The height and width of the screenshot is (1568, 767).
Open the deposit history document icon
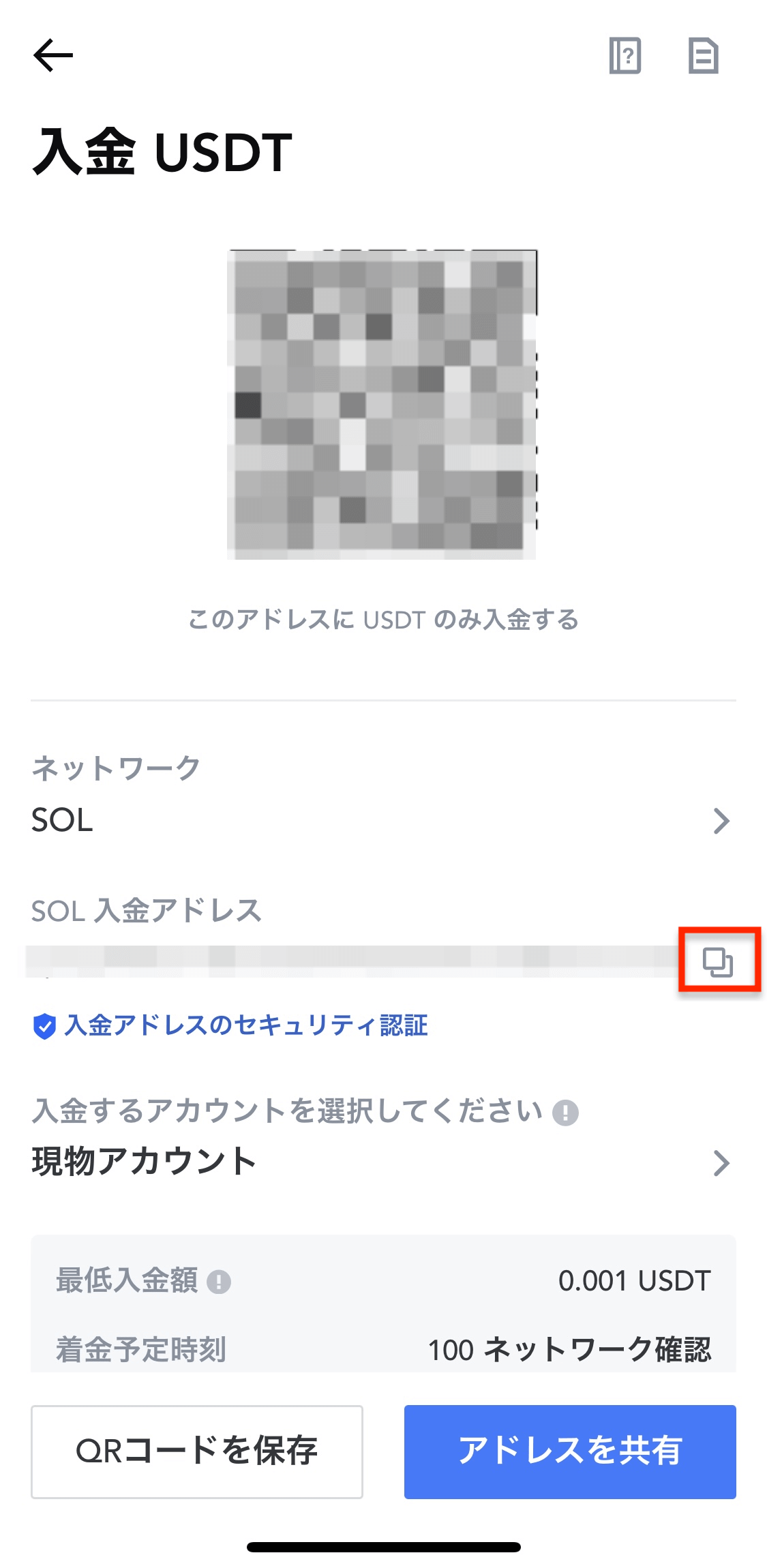pyautogui.click(x=703, y=55)
